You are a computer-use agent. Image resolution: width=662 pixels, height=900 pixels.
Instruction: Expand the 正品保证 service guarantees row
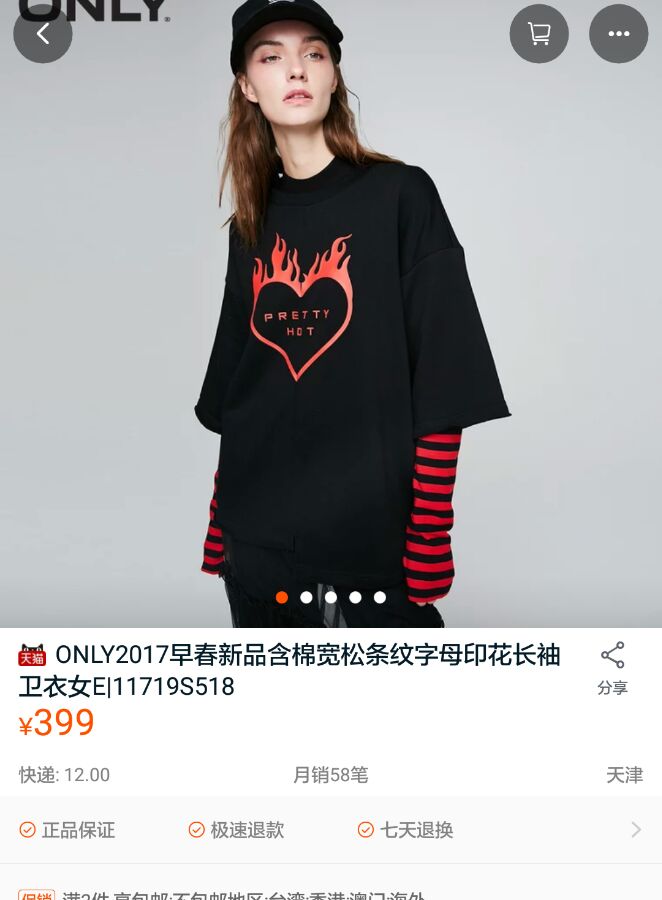[x=331, y=829]
